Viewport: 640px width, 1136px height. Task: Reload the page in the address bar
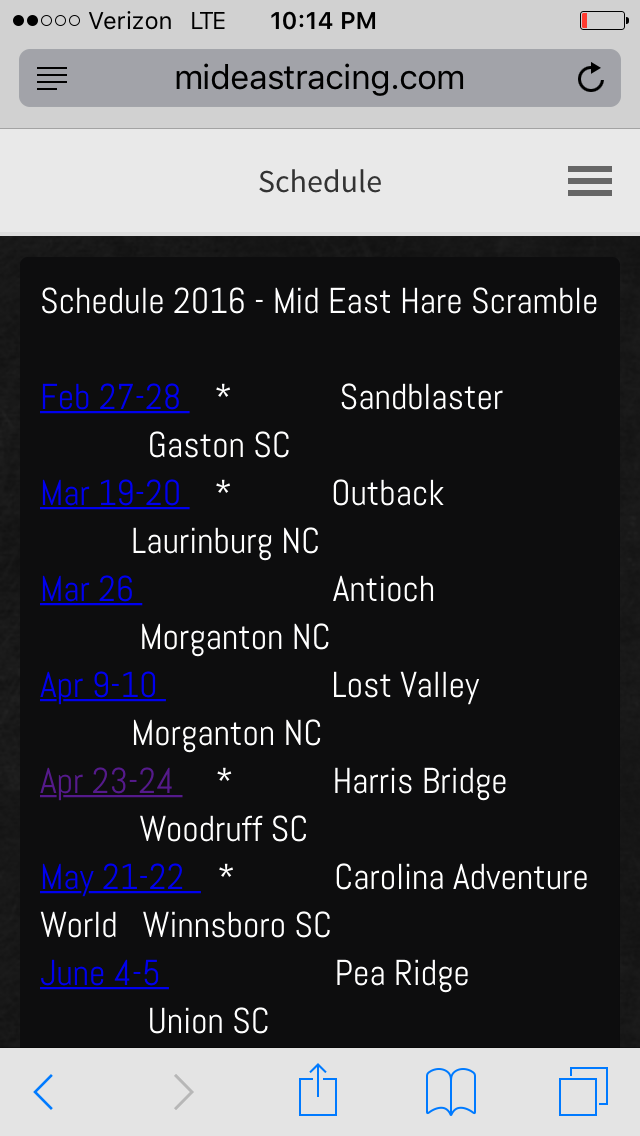591,78
